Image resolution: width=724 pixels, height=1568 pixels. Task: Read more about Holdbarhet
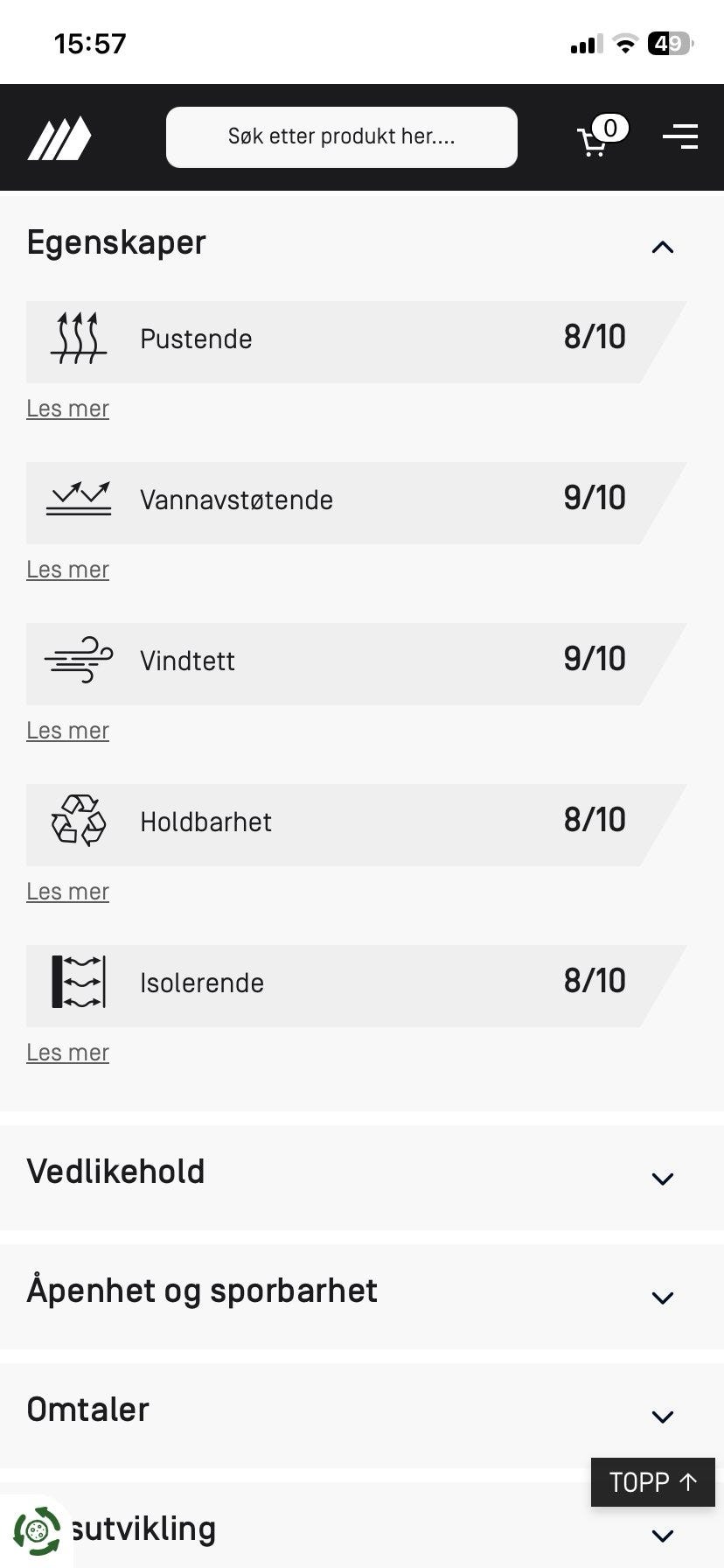coord(67,892)
